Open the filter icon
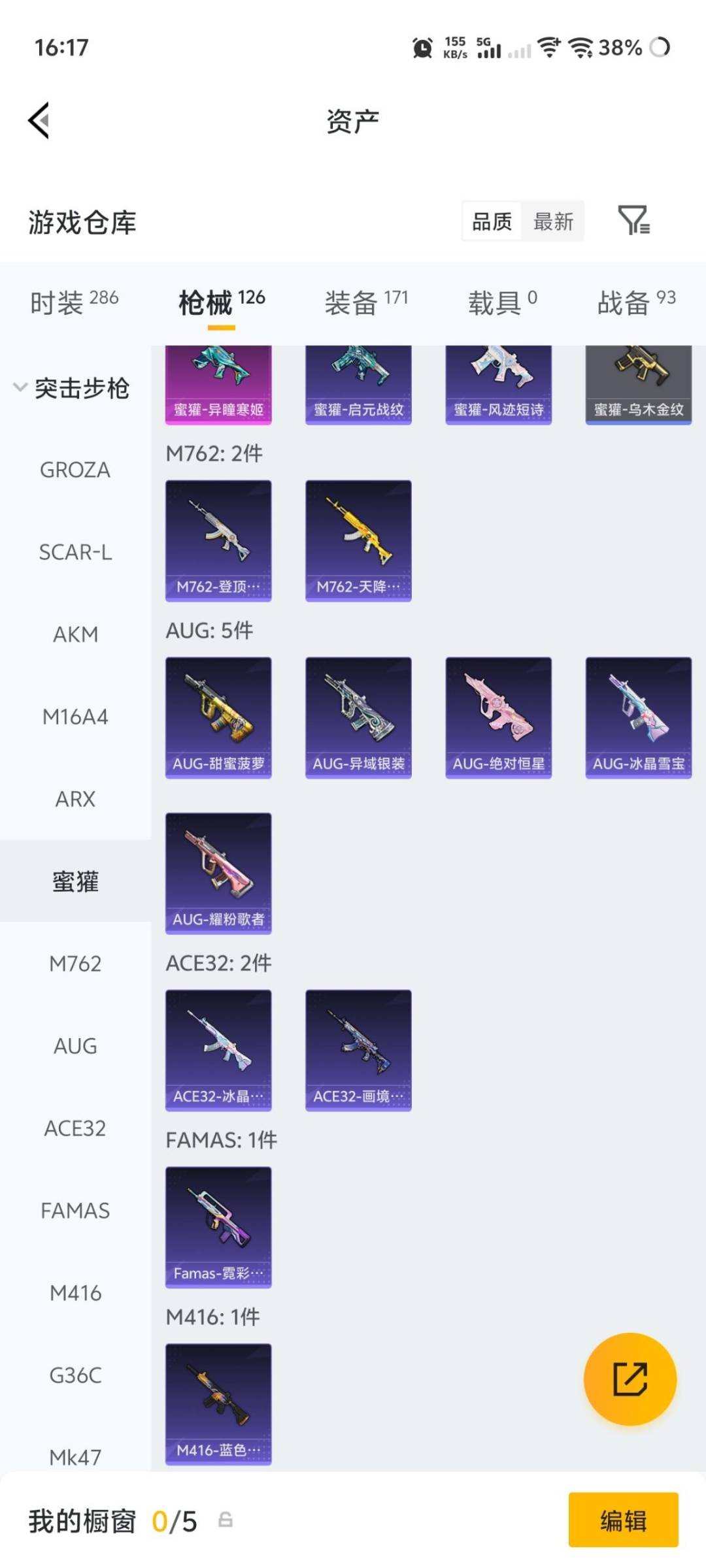The image size is (706, 1568). [x=633, y=220]
